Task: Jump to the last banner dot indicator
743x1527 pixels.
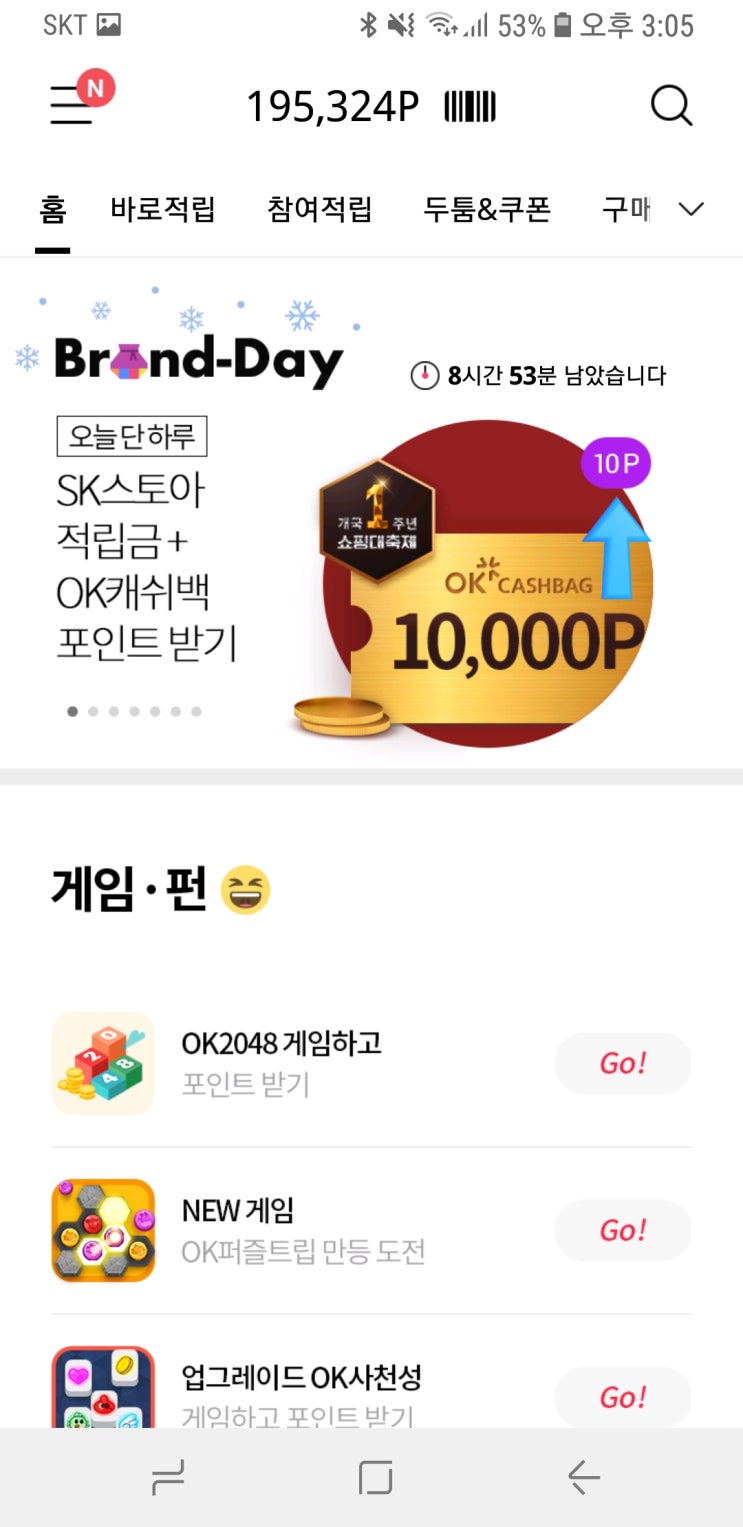Action: click(x=196, y=712)
